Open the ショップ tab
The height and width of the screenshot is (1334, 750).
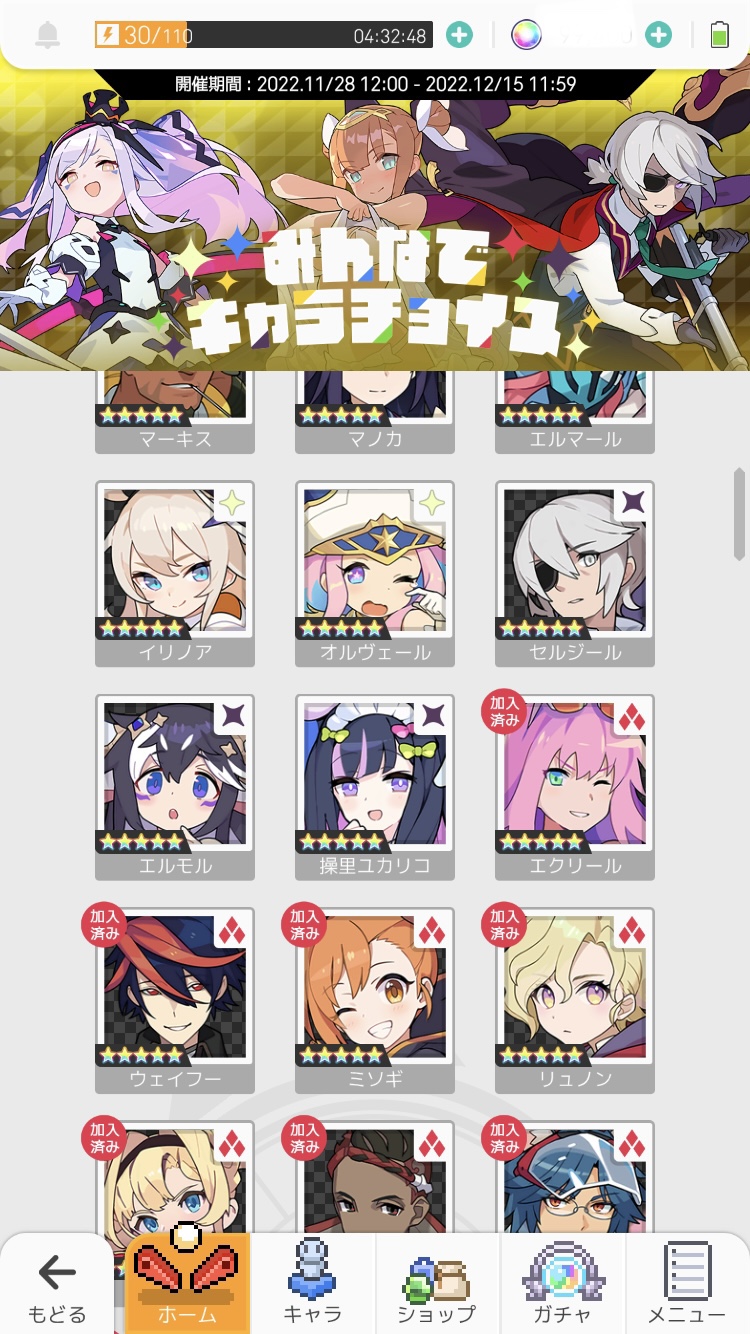coord(437,1286)
